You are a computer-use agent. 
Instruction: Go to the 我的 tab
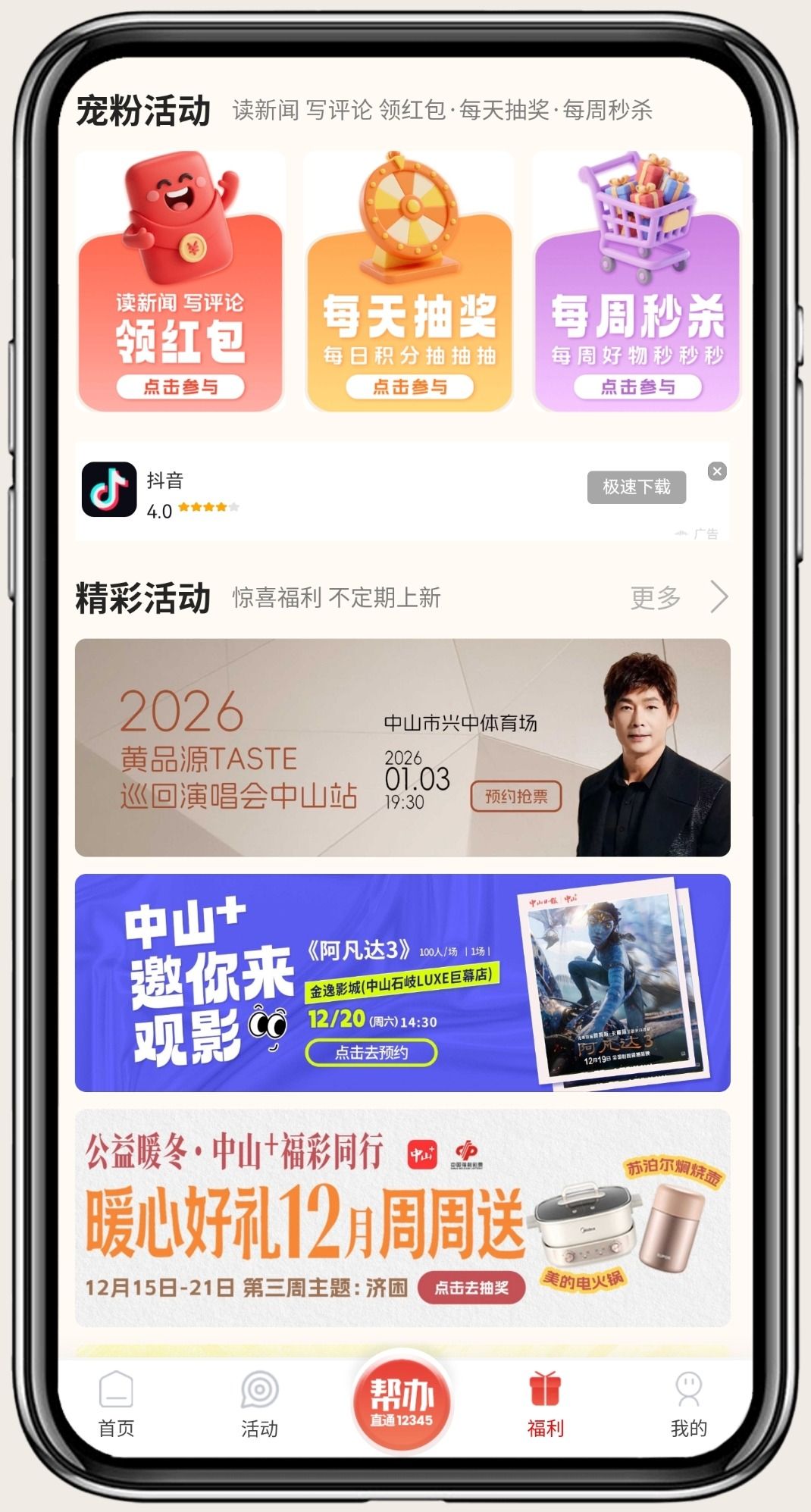688,1404
